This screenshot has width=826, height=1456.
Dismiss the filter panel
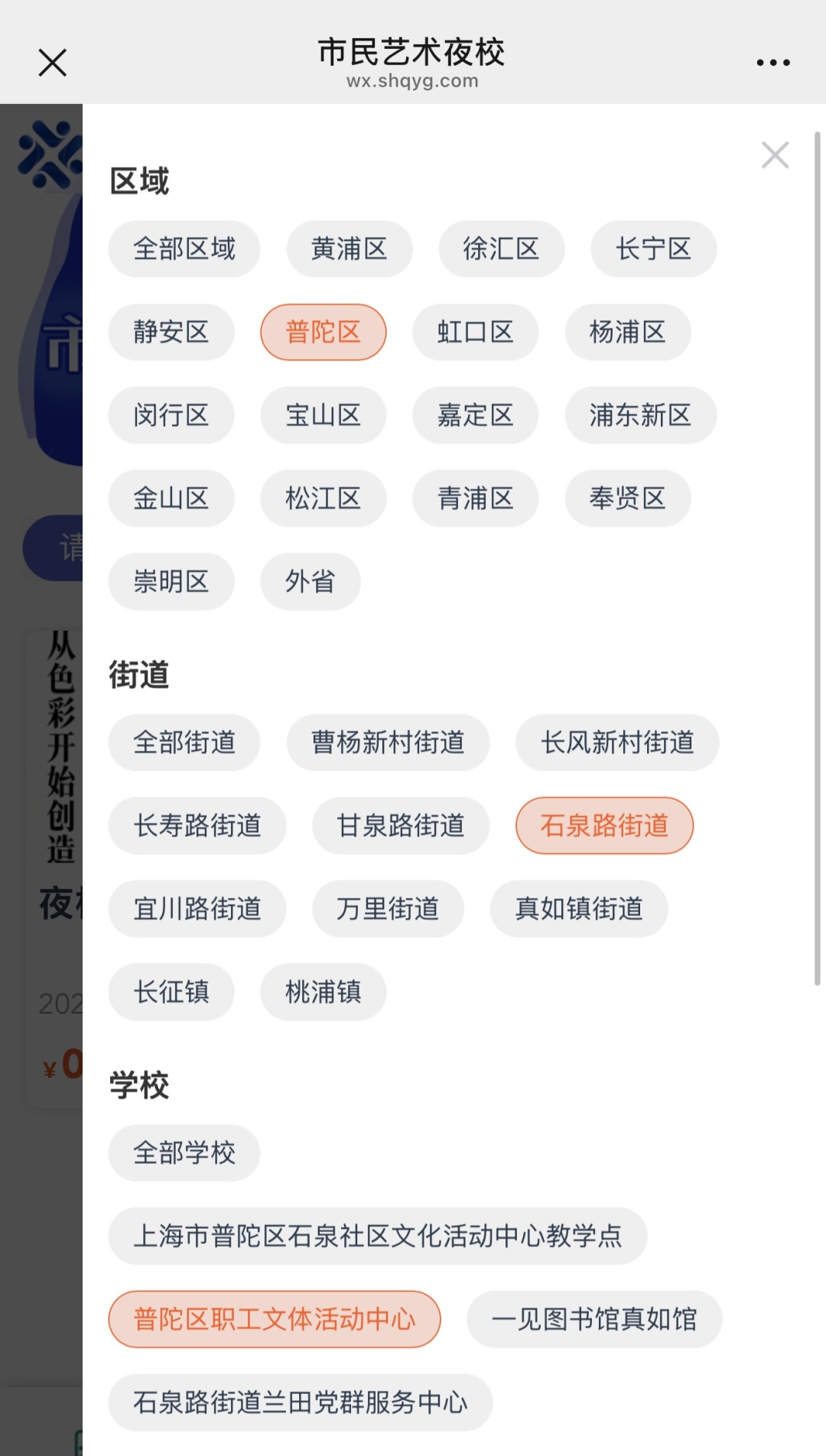pos(775,155)
